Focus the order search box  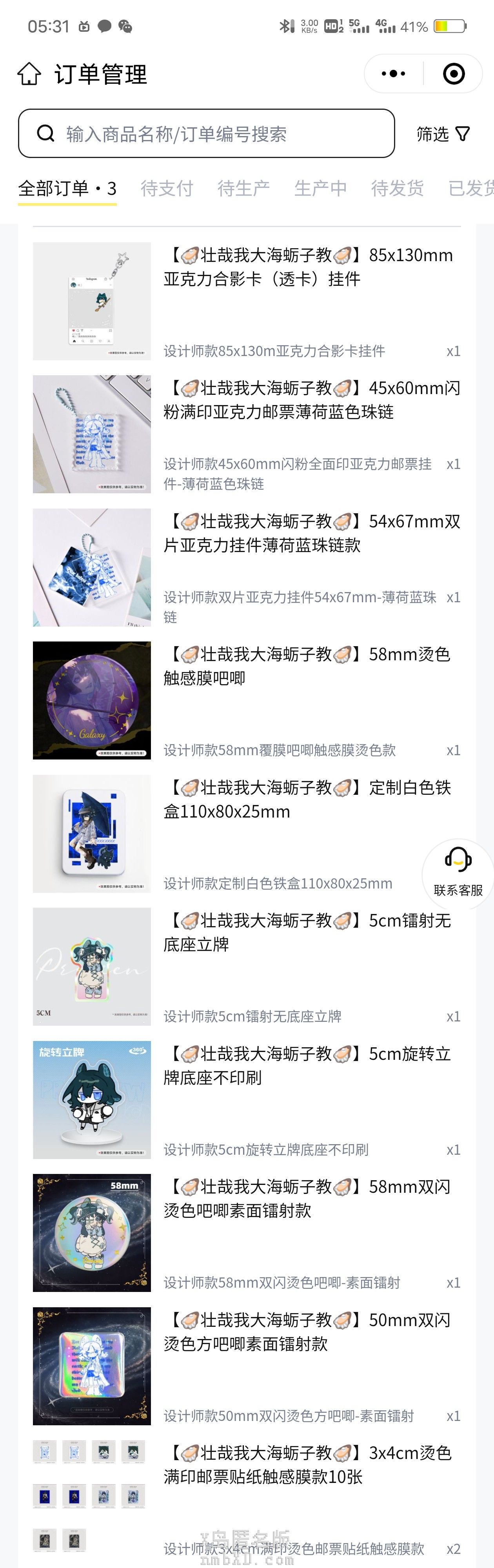click(206, 133)
